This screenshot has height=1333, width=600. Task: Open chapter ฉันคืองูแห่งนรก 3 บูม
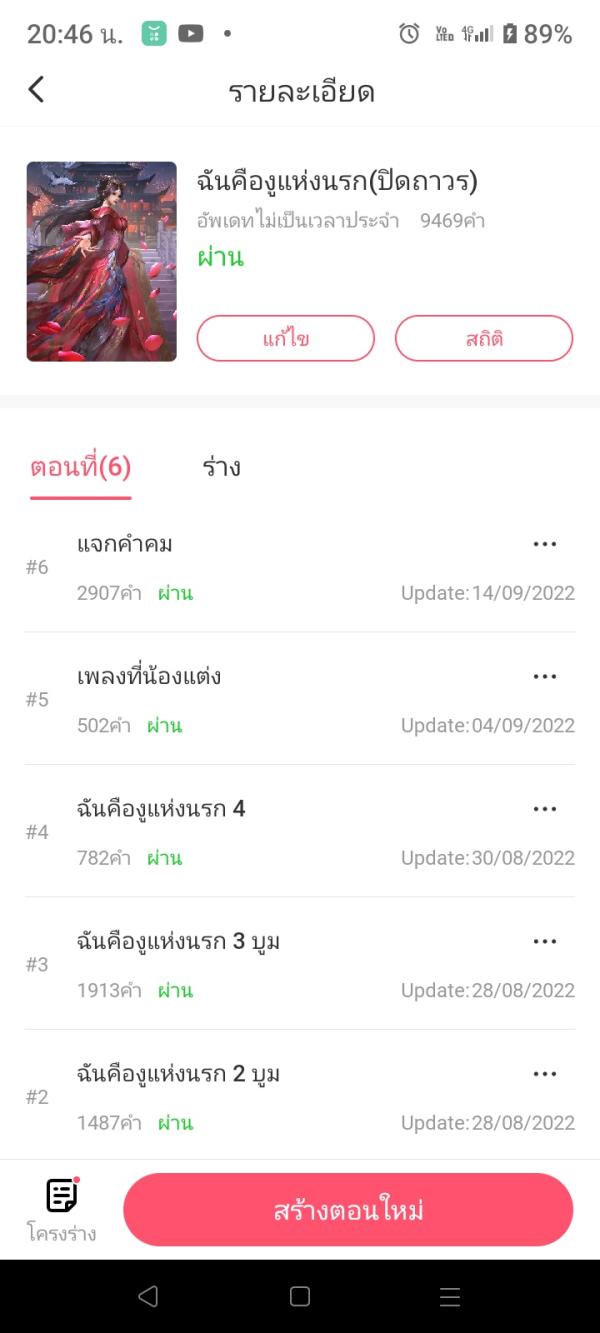pyautogui.click(x=178, y=942)
